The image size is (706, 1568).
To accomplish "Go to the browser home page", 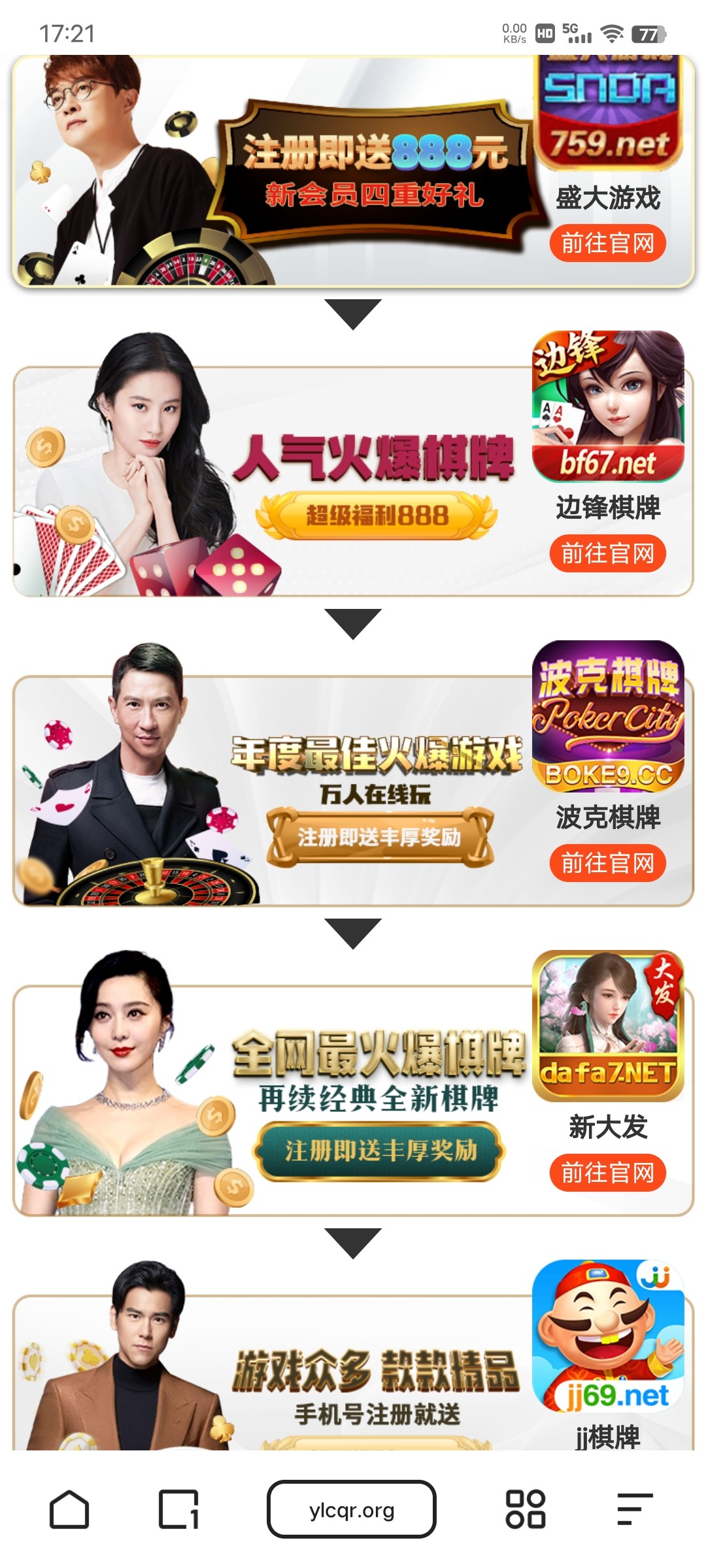I will (x=69, y=1510).
